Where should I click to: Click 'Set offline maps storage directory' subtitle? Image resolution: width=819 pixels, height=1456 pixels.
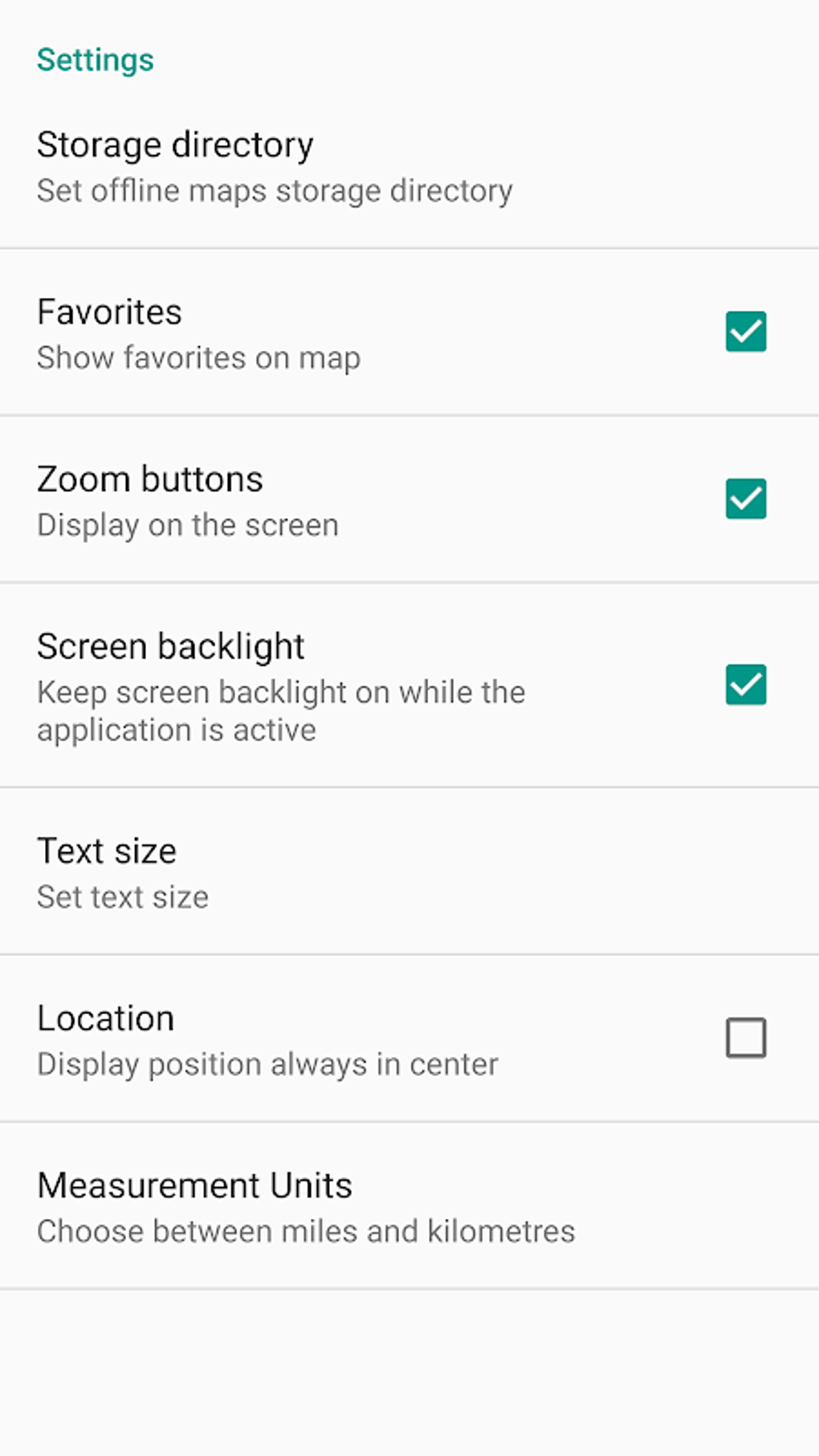click(274, 190)
